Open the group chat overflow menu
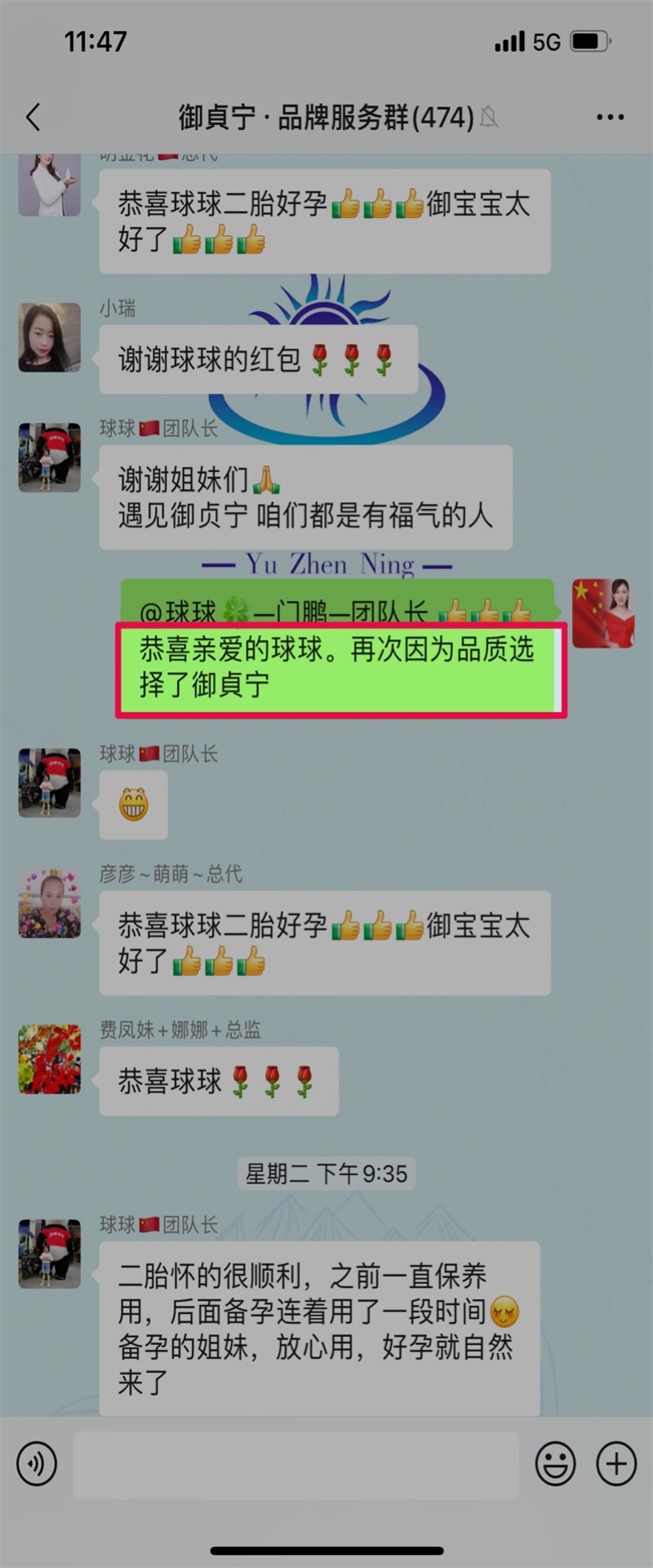This screenshot has height=1568, width=653. tap(610, 118)
